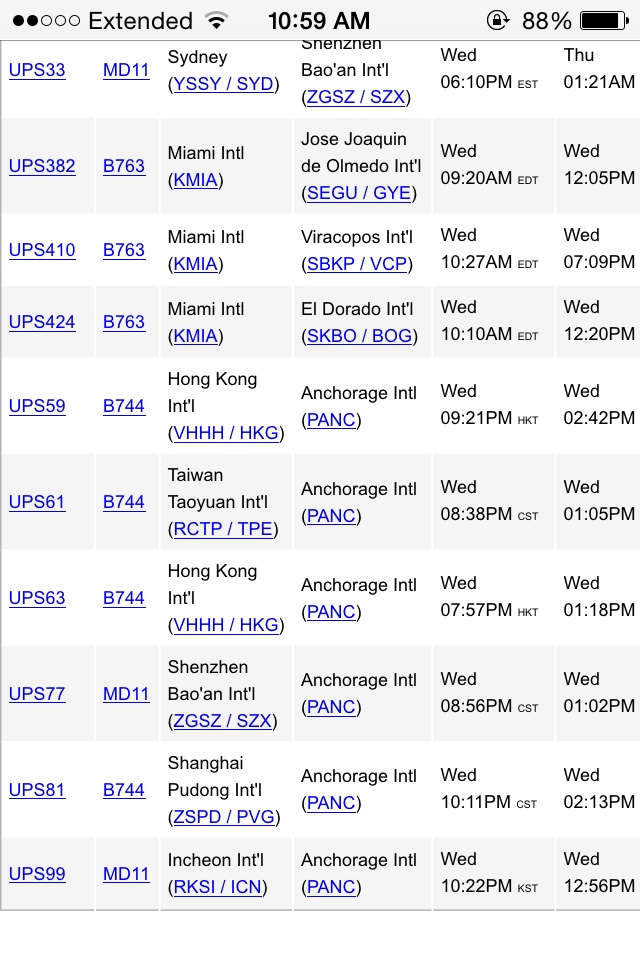
Task: Open flight UPS33 link
Action: pos(37,70)
